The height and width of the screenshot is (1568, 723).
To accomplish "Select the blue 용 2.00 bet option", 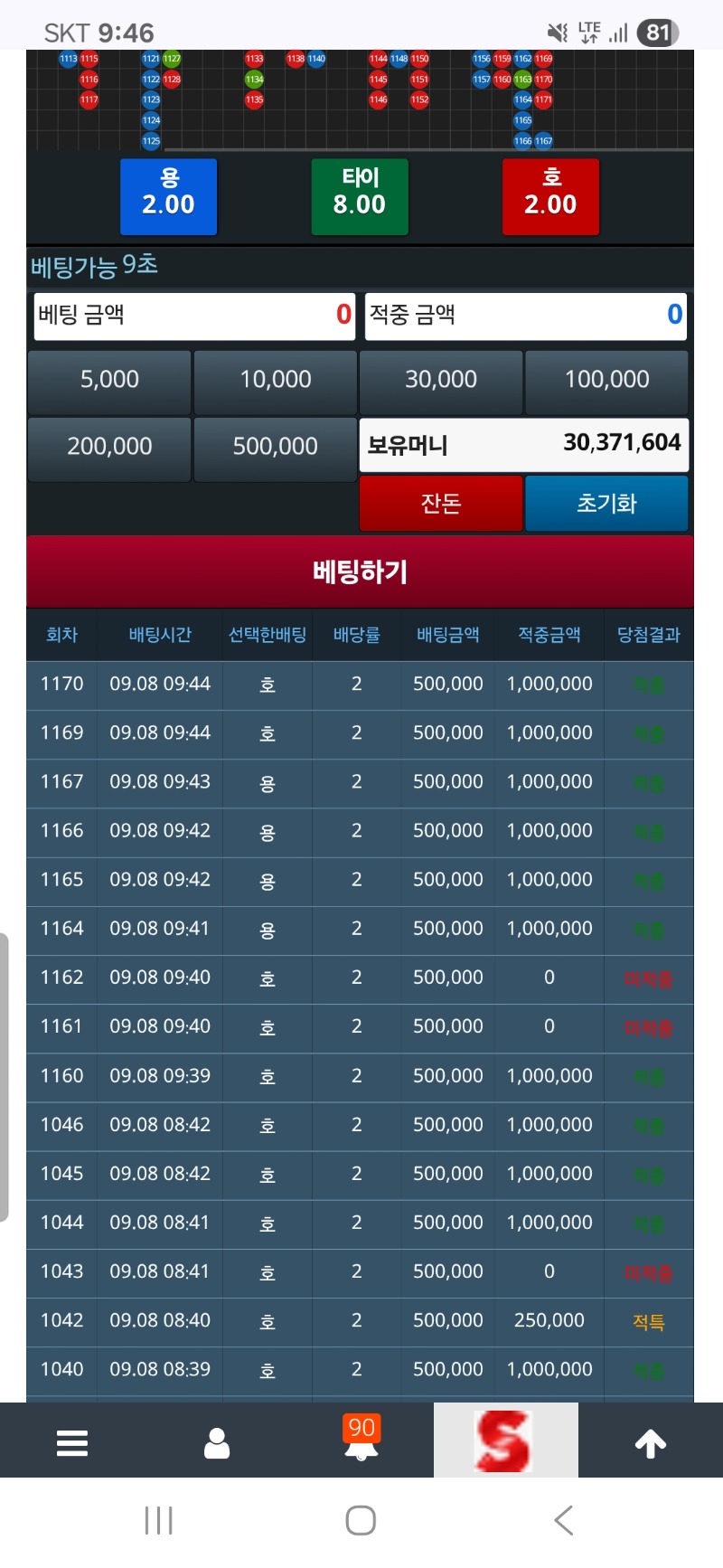I will tap(169, 196).
